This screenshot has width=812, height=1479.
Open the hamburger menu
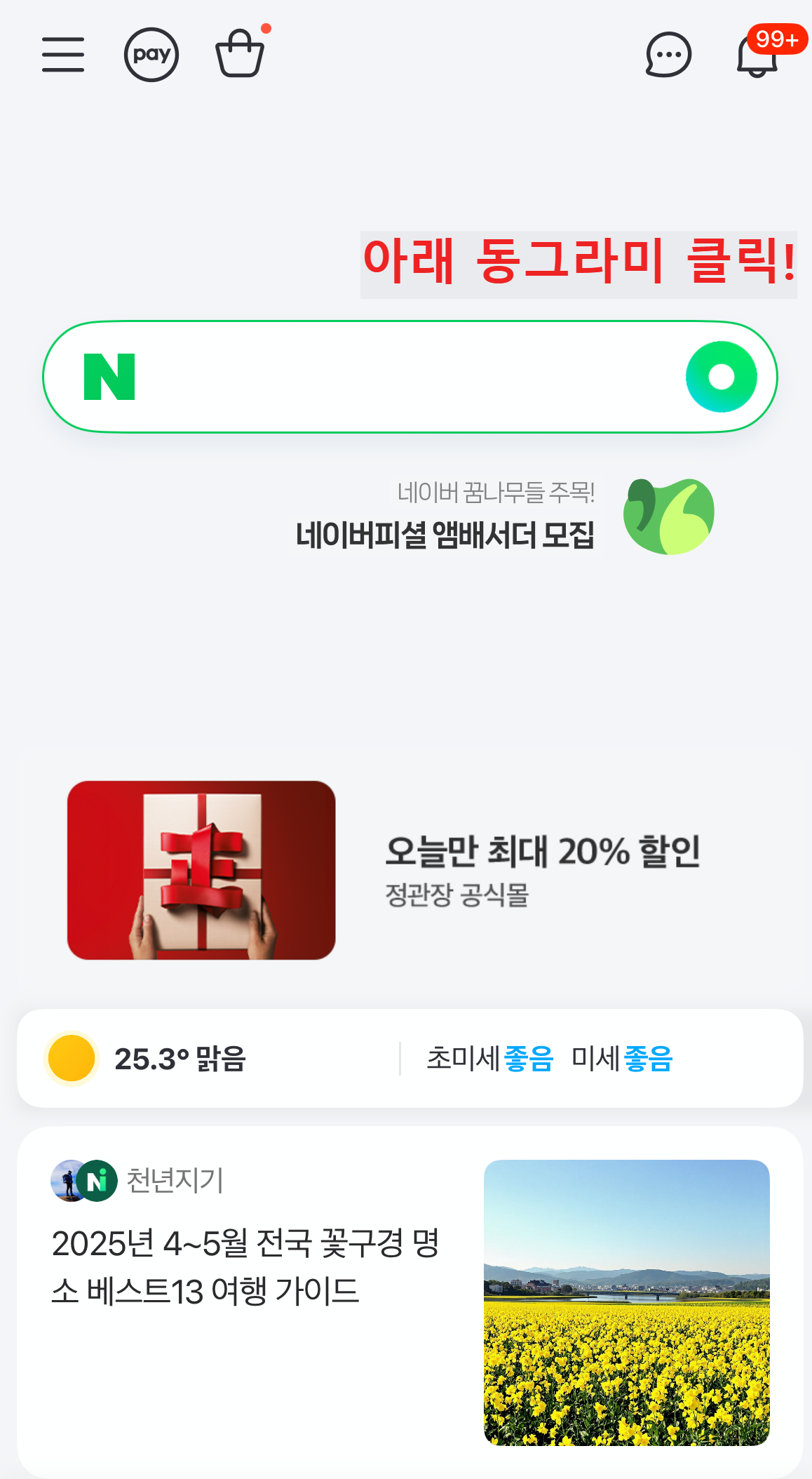(62, 55)
